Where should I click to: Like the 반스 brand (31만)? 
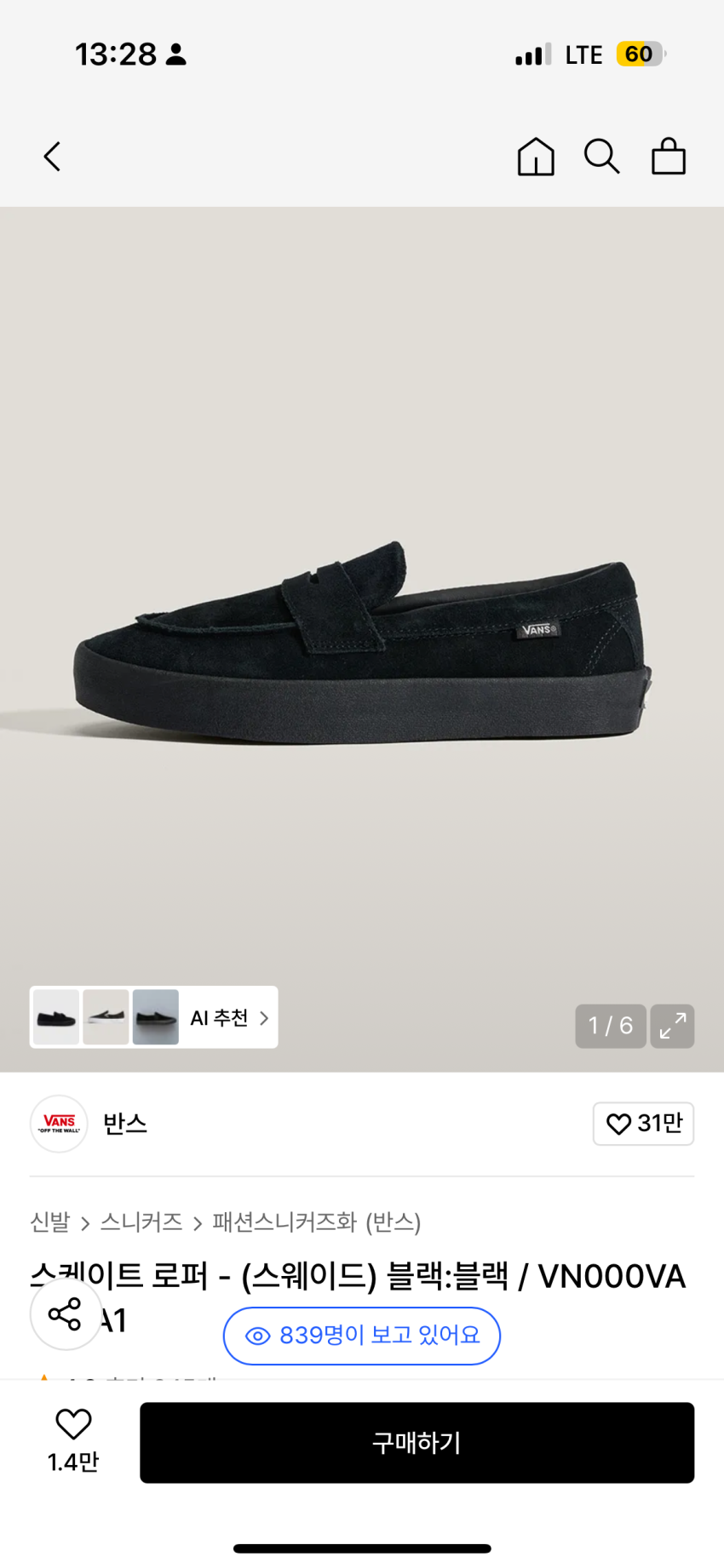click(x=643, y=1124)
